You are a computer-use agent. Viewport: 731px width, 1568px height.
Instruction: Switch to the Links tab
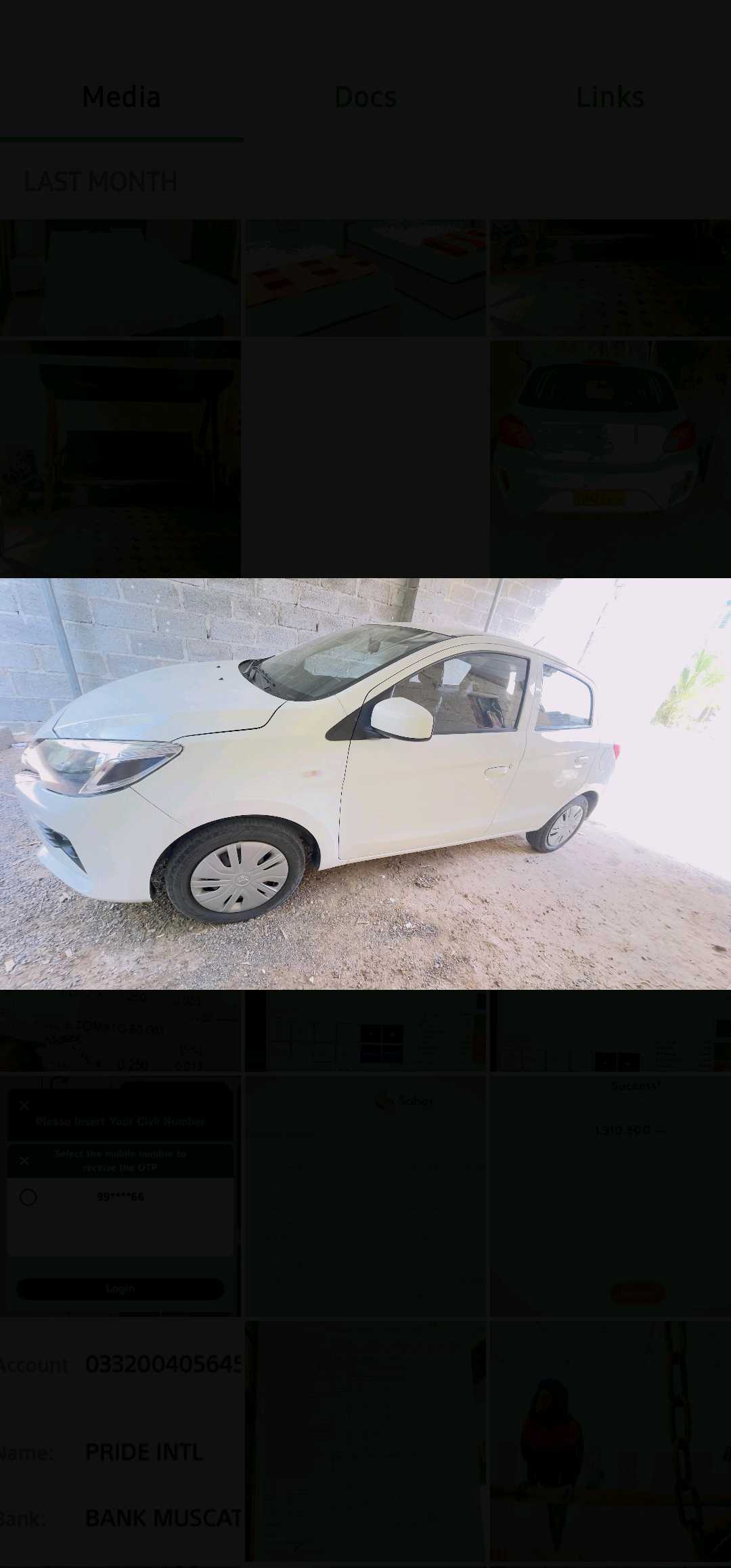(609, 97)
